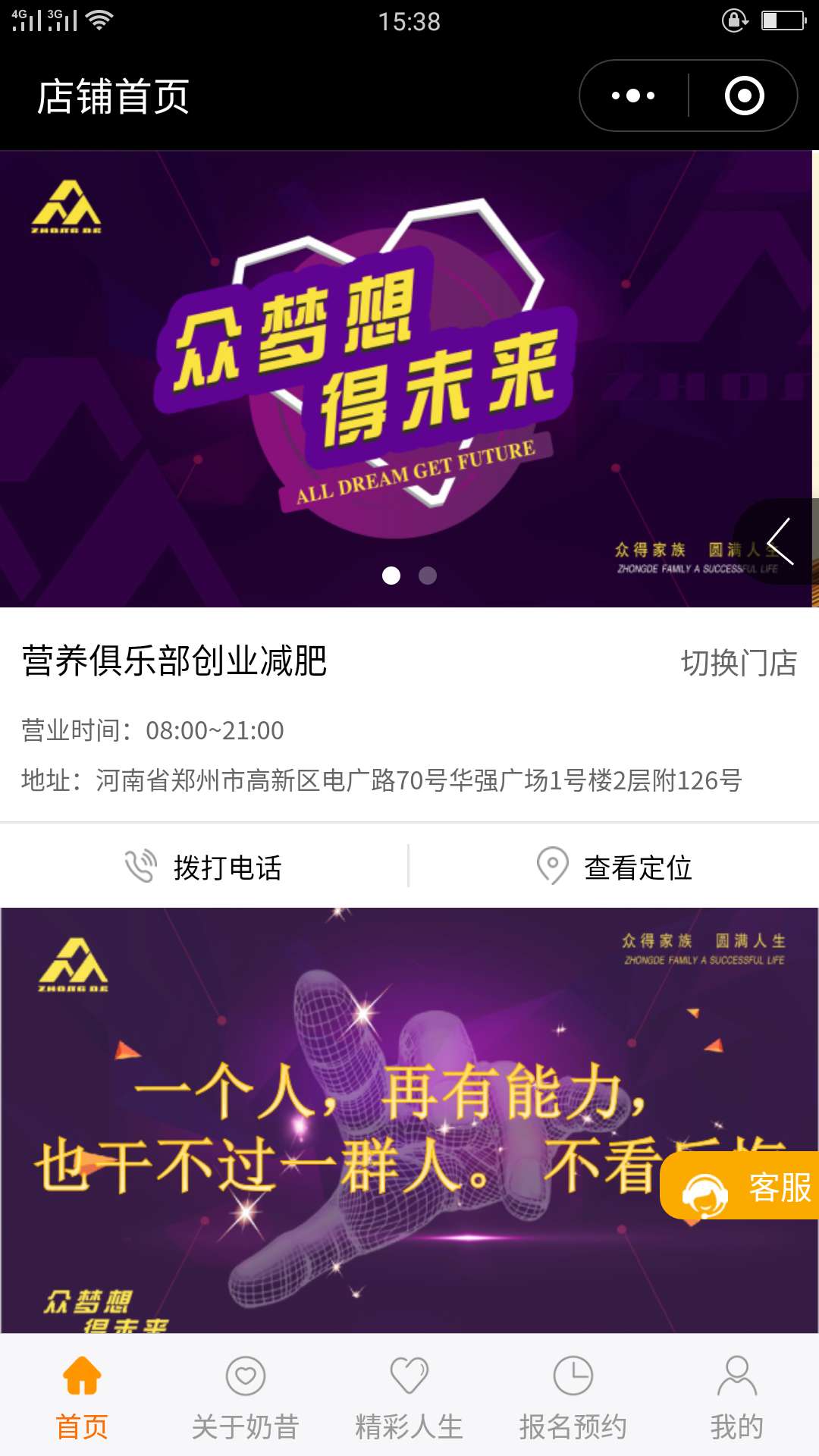Open the 报名预约 tab
Viewport: 819px width, 1456px height.
click(x=573, y=1397)
